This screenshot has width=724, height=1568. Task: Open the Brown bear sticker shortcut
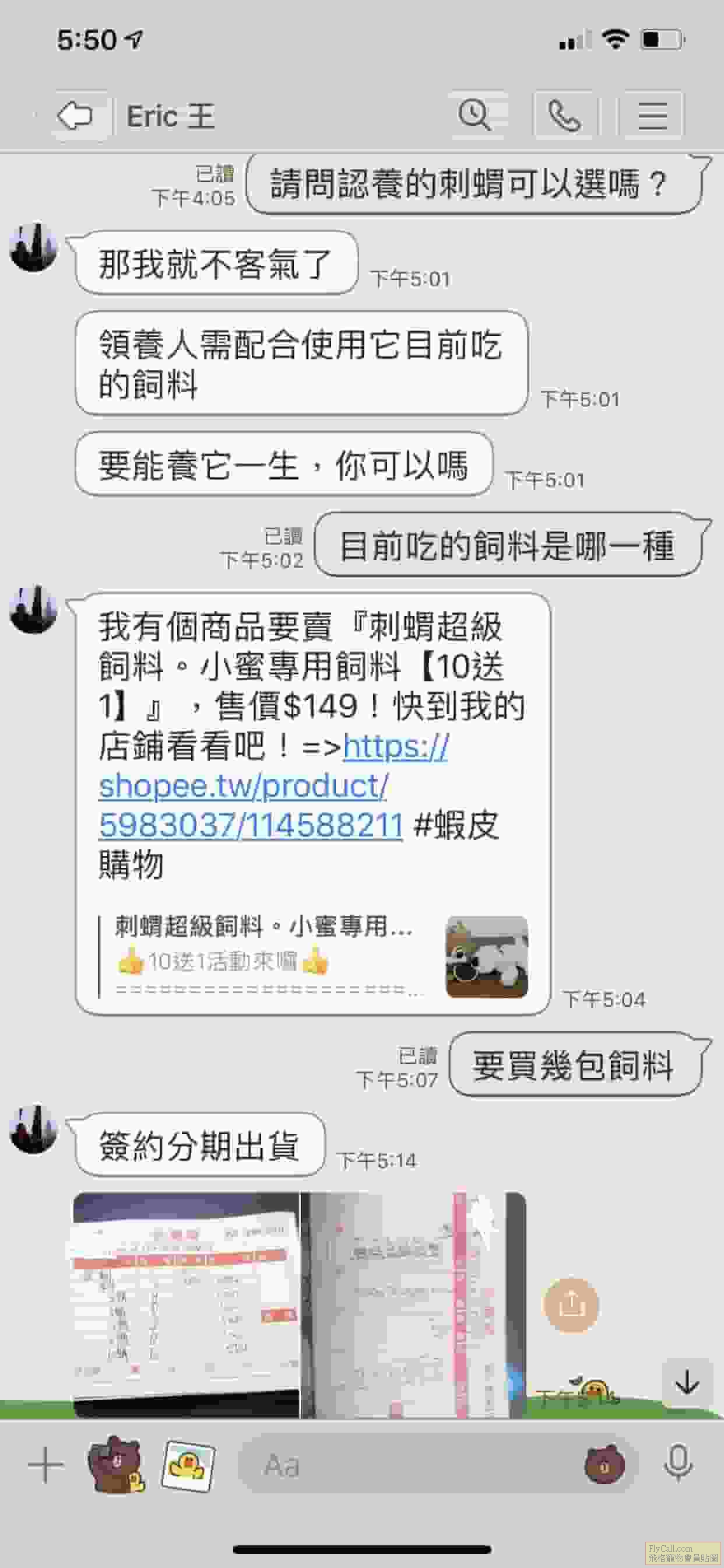click(x=115, y=1464)
